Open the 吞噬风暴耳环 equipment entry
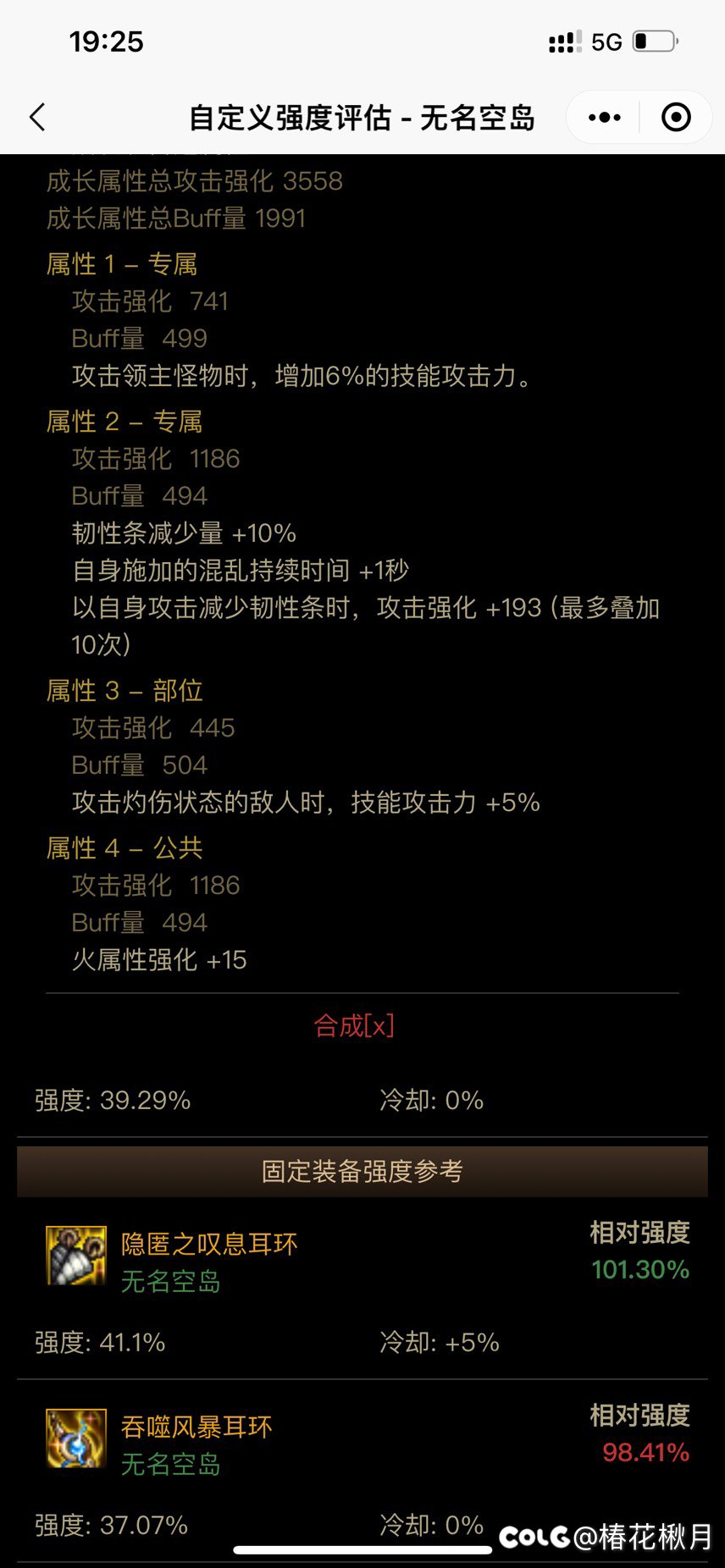 196,1427
